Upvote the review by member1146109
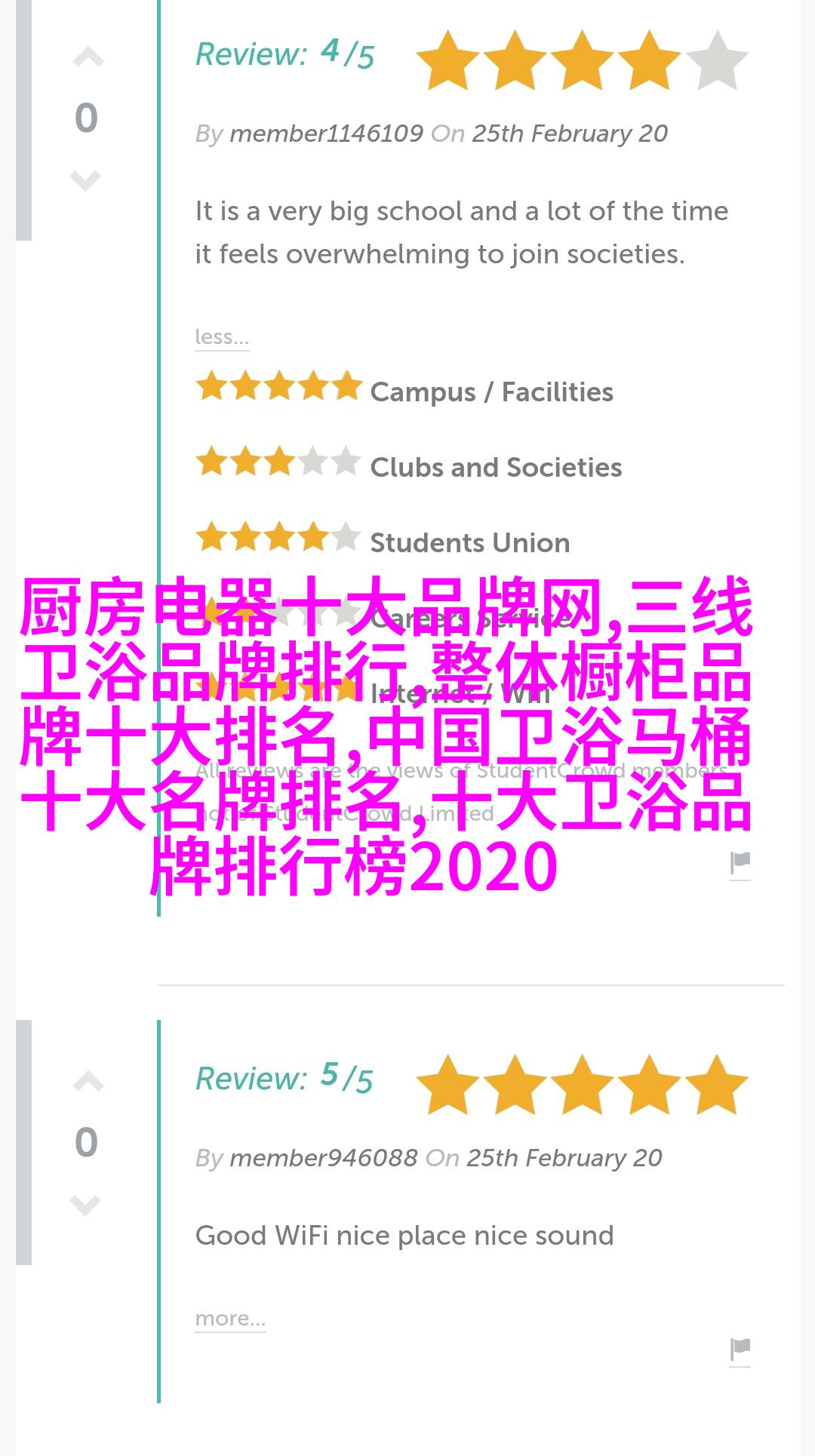The image size is (815, 1456). coord(88,57)
